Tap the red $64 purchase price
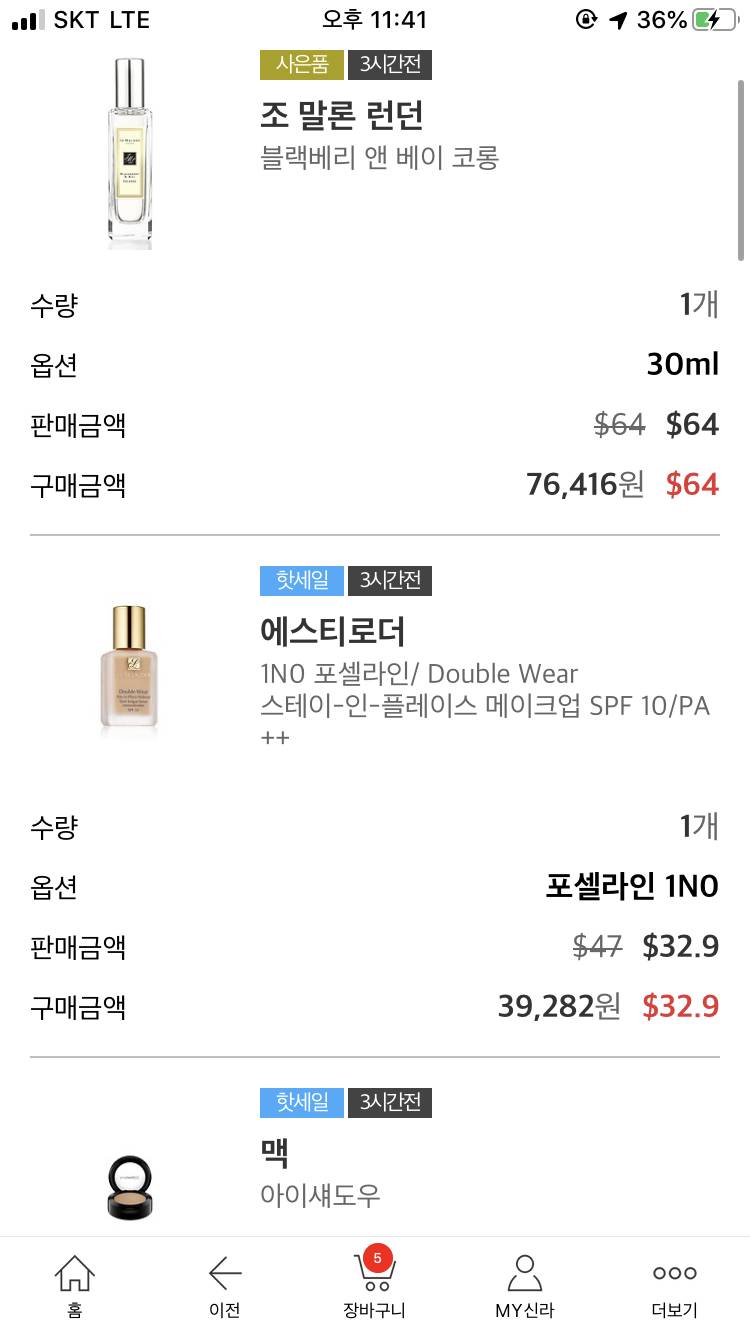Viewport: 750px width, 1334px height. (x=693, y=485)
